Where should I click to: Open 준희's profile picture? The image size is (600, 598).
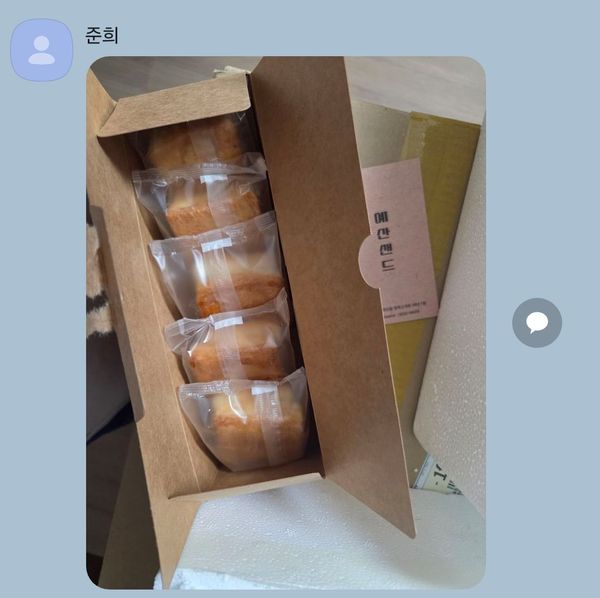point(41,50)
